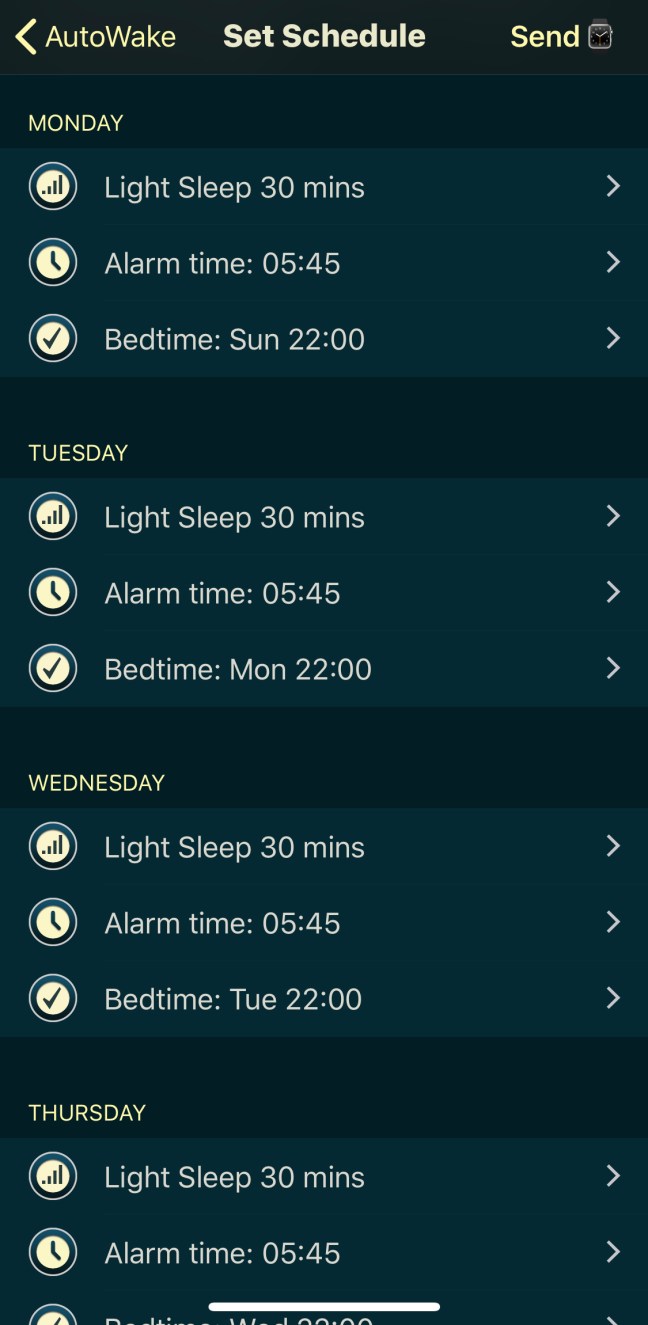Viewport: 648px width, 1325px height.
Task: Change Thursday's alarm time 05:45
Action: pos(324,1253)
